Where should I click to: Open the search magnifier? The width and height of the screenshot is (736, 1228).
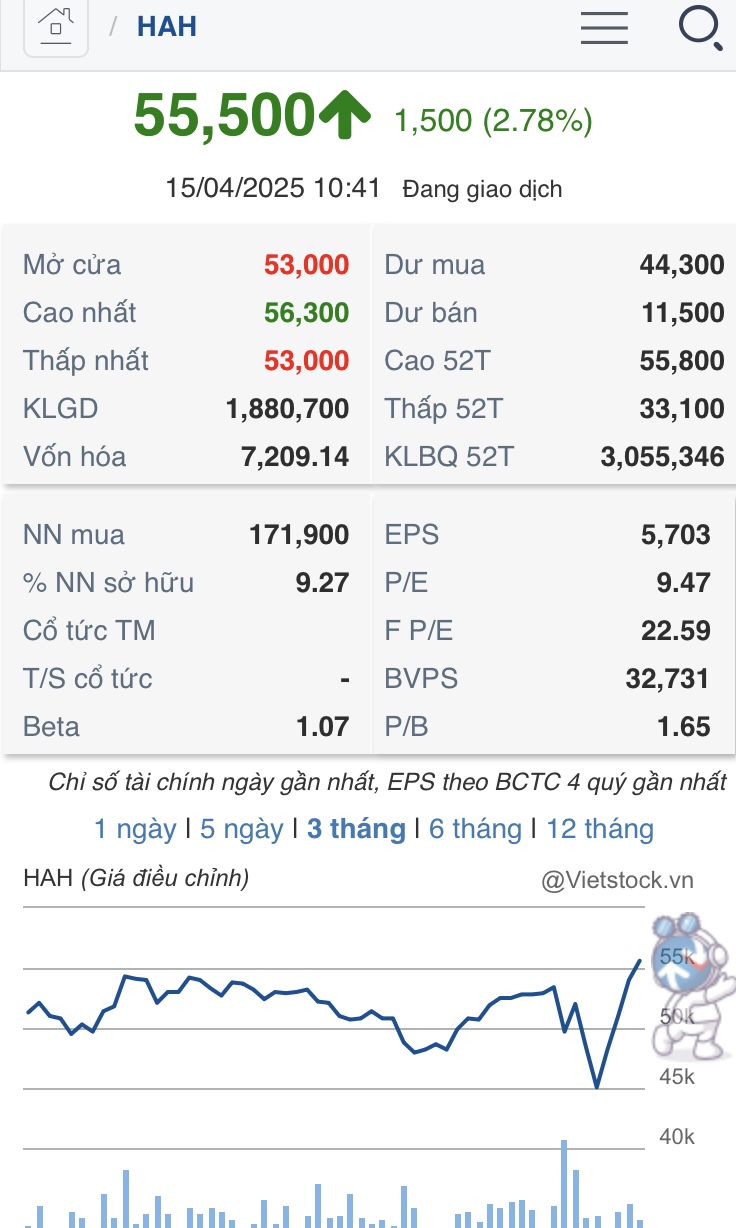(699, 27)
